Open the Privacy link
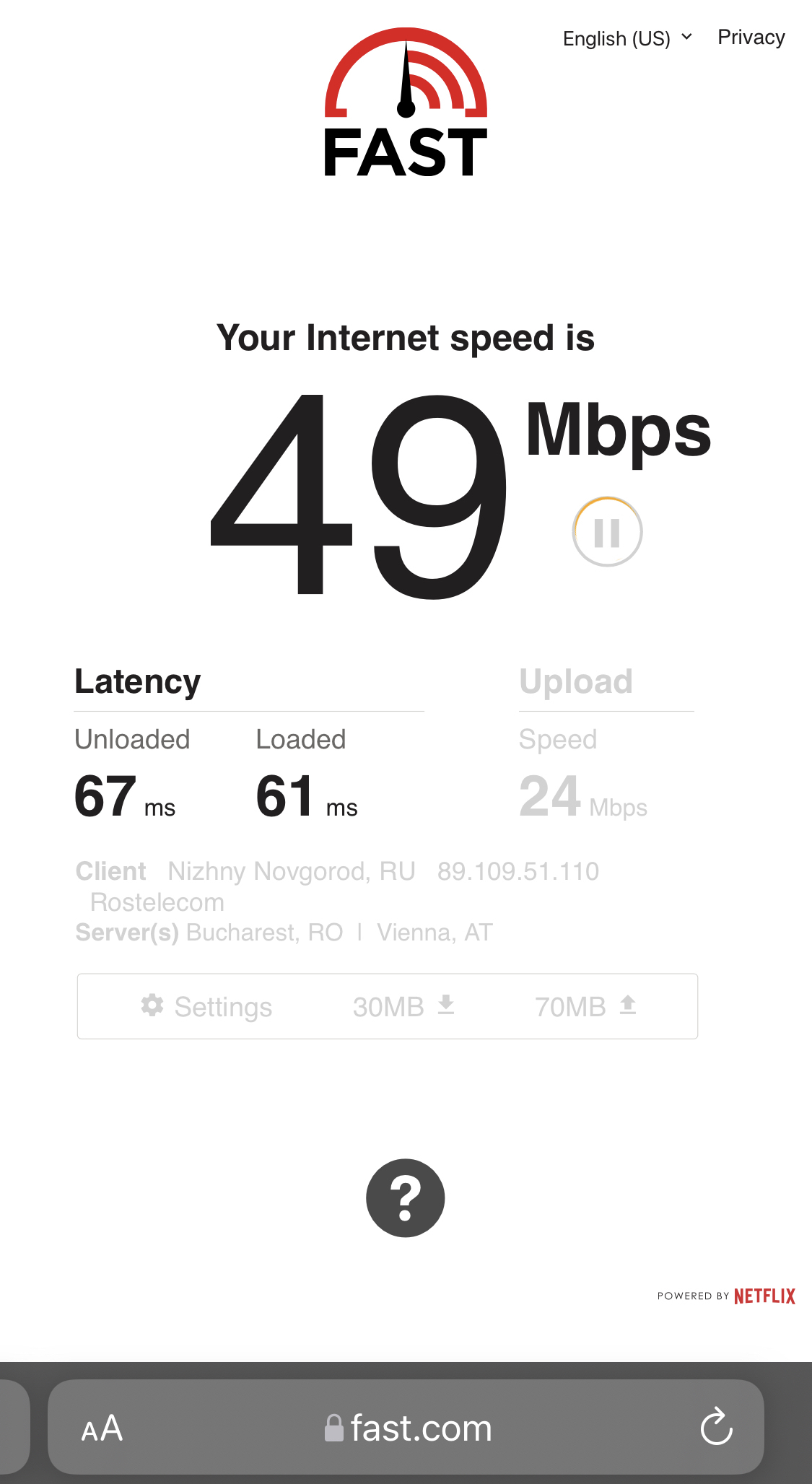This screenshot has height=1484, width=812. click(x=751, y=38)
